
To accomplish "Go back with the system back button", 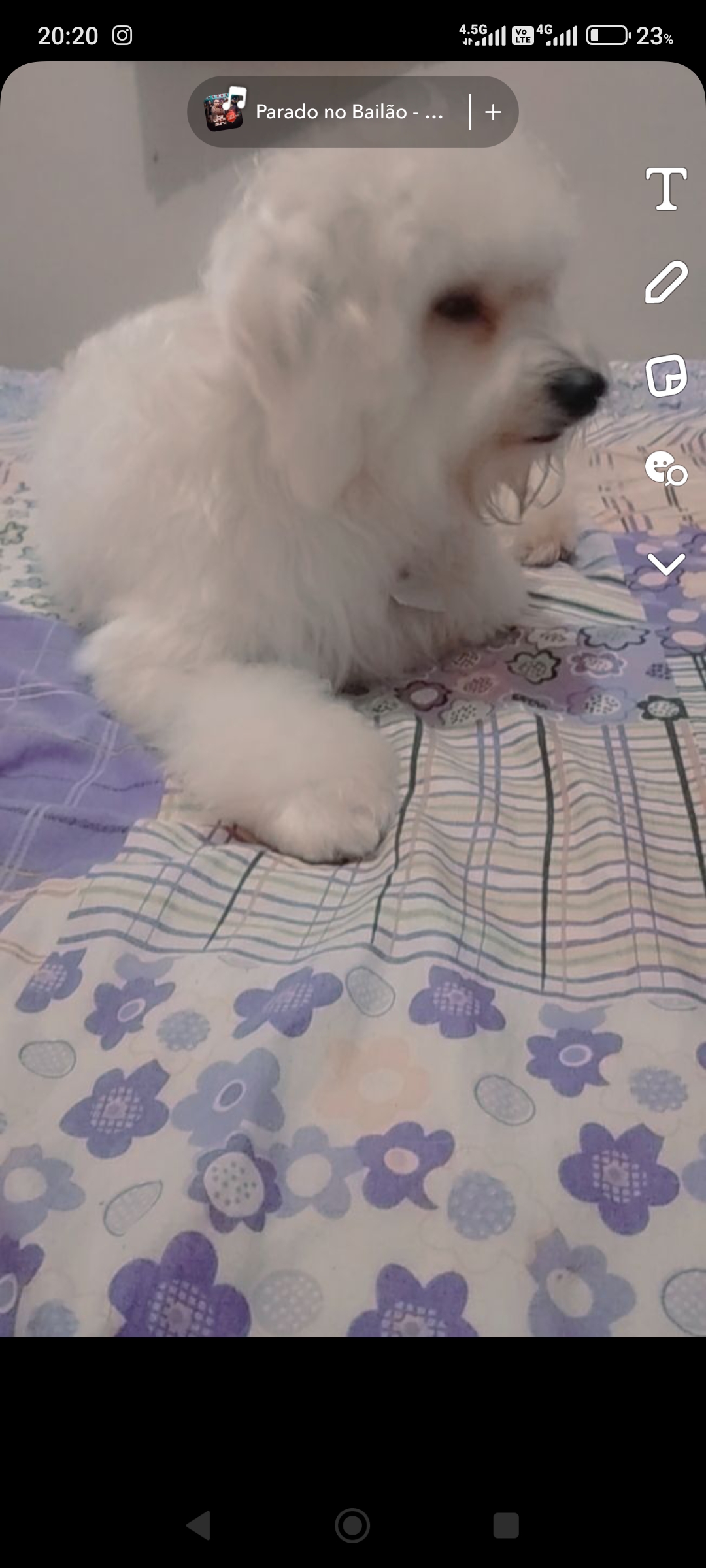I will click(198, 1526).
